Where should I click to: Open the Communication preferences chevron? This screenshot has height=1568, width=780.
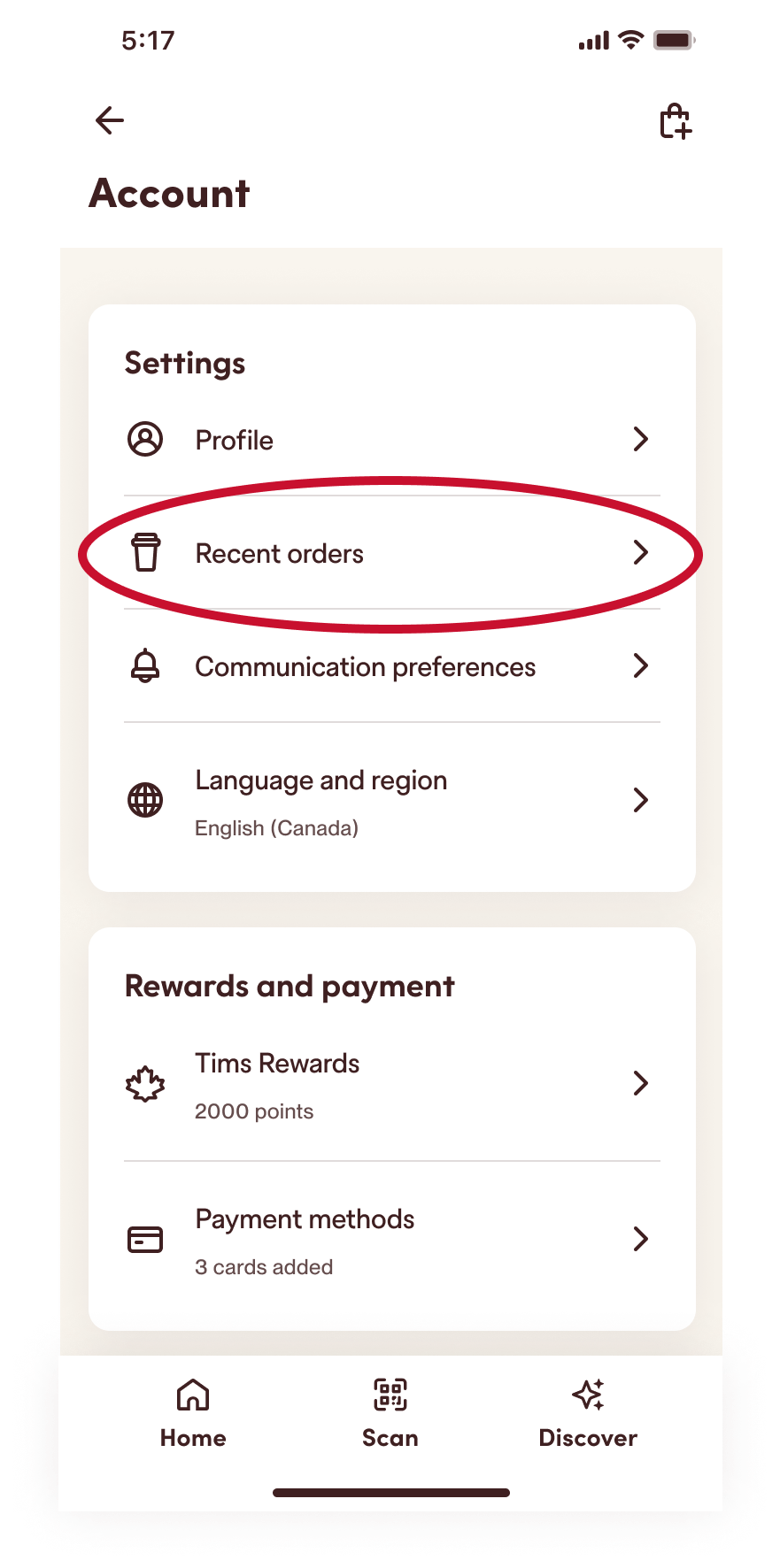(x=640, y=665)
